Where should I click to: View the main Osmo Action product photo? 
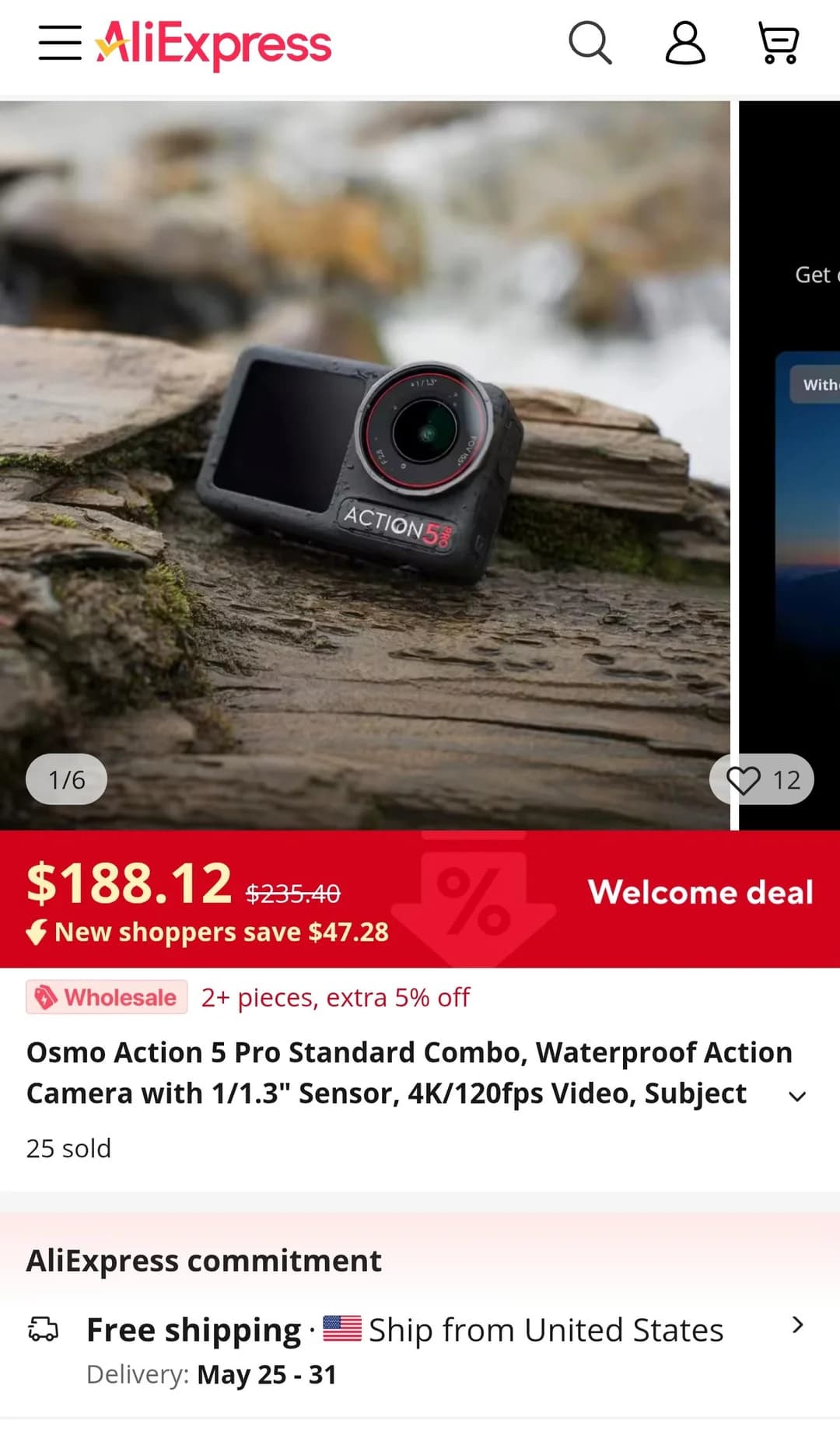(365, 465)
